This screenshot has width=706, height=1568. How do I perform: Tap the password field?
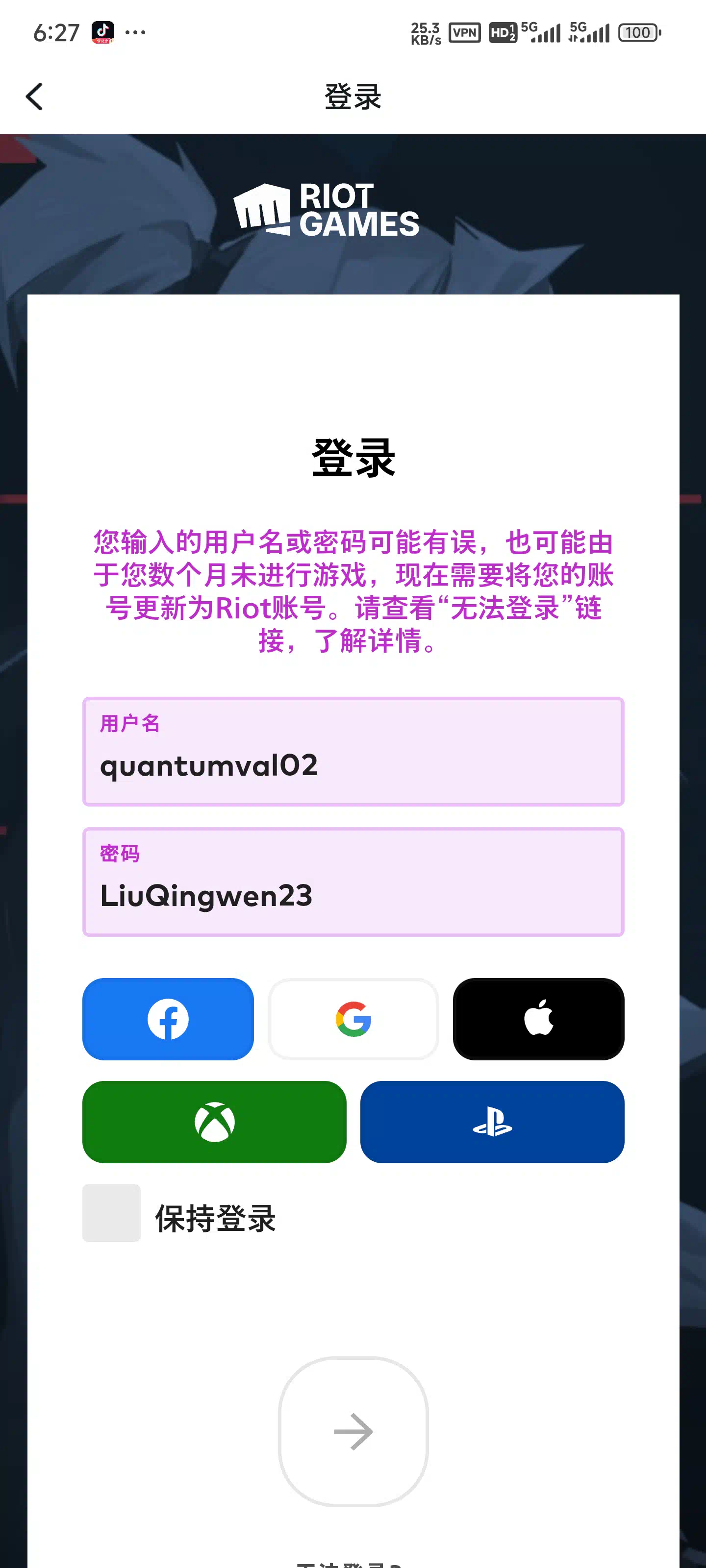[x=353, y=882]
